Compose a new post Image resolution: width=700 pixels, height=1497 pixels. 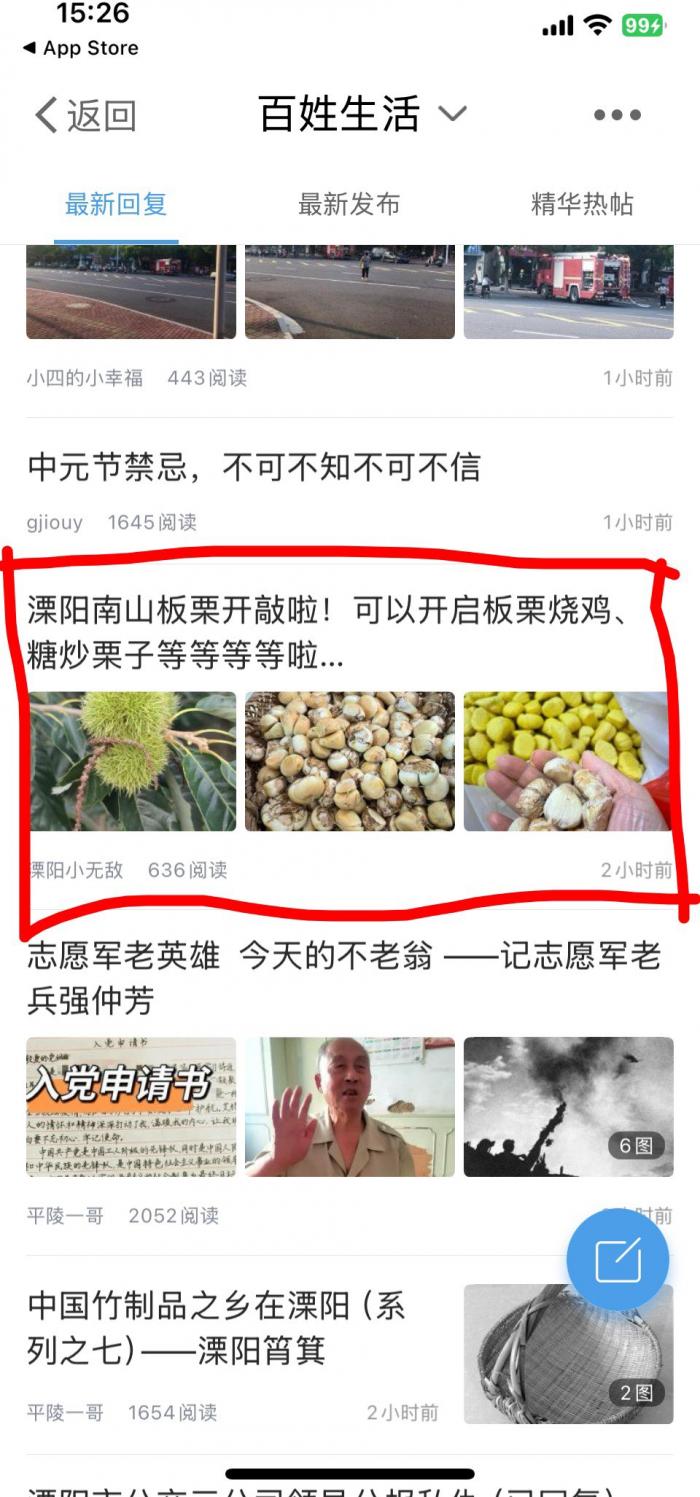(x=617, y=1260)
